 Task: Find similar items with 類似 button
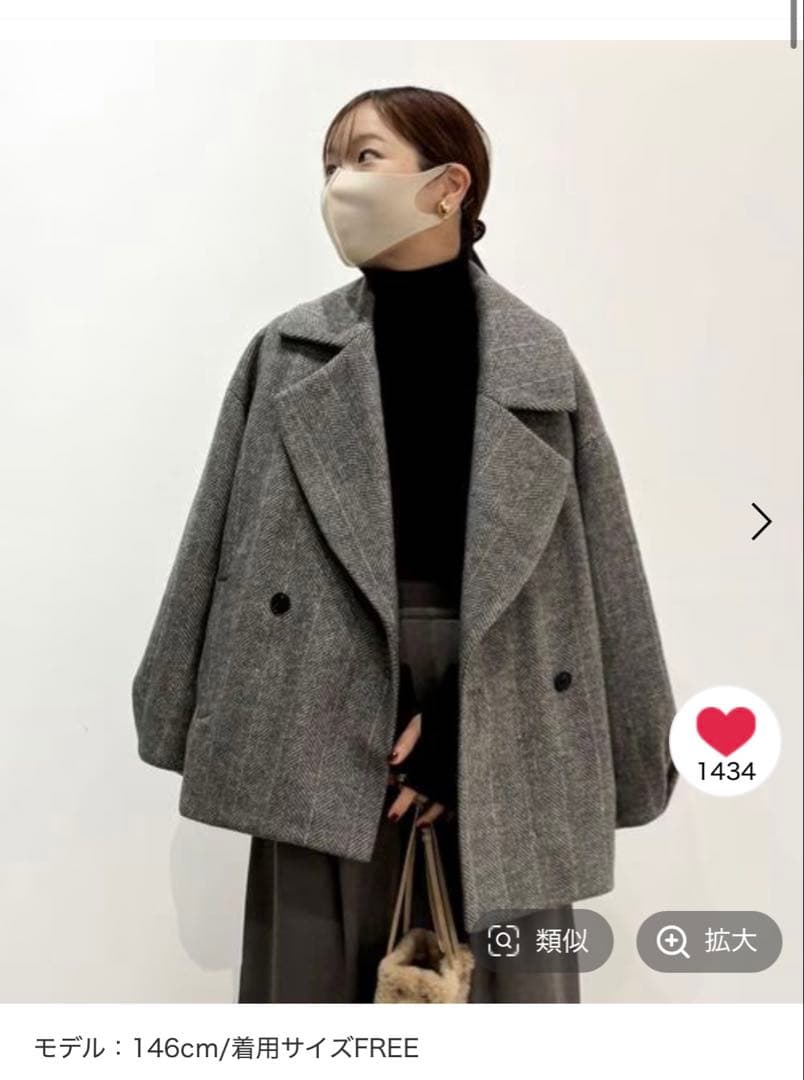(x=540, y=941)
